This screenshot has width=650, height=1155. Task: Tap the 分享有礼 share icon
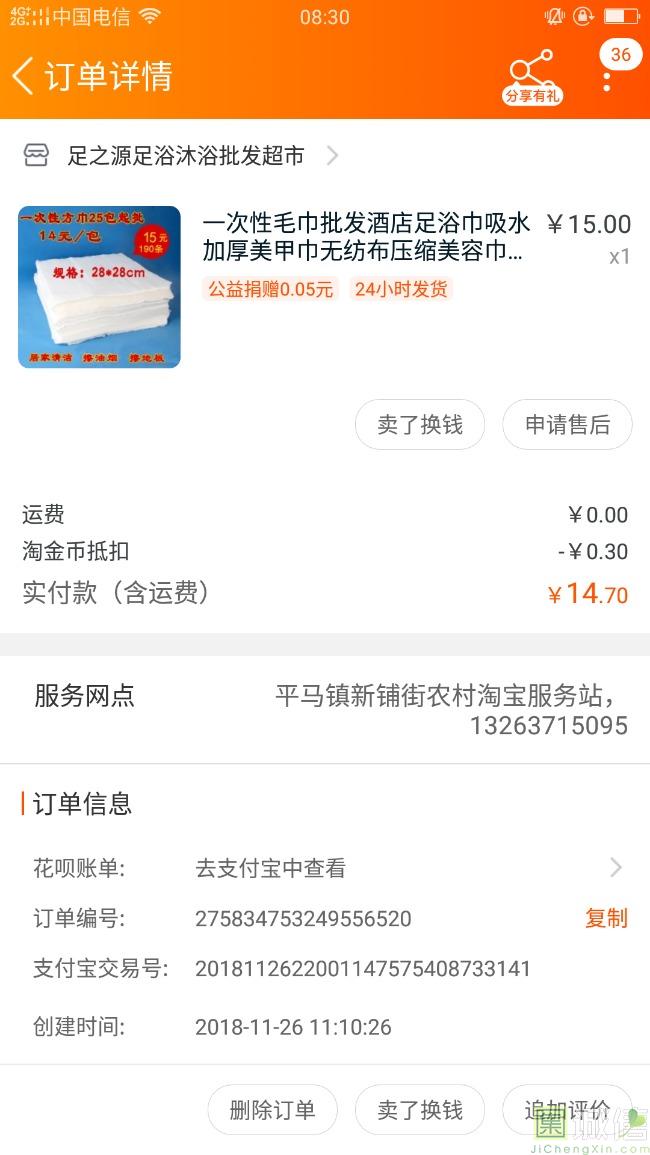tap(532, 77)
